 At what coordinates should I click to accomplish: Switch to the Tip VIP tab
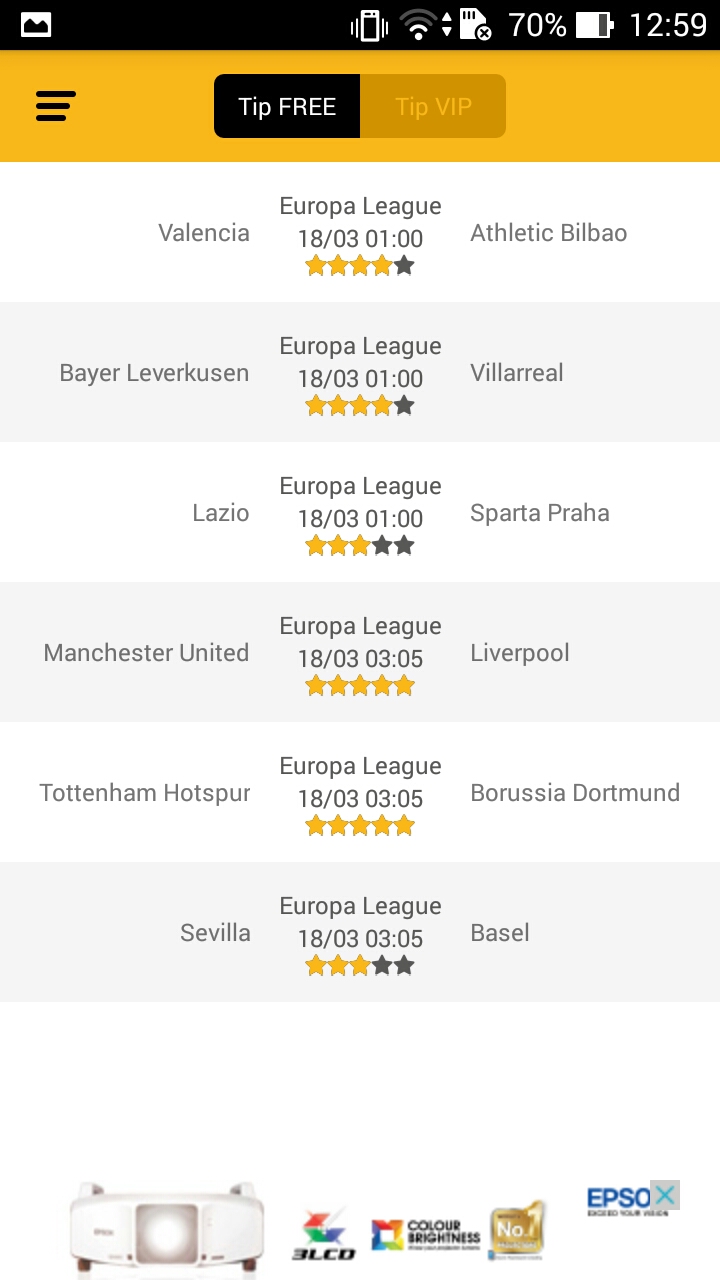click(x=433, y=106)
